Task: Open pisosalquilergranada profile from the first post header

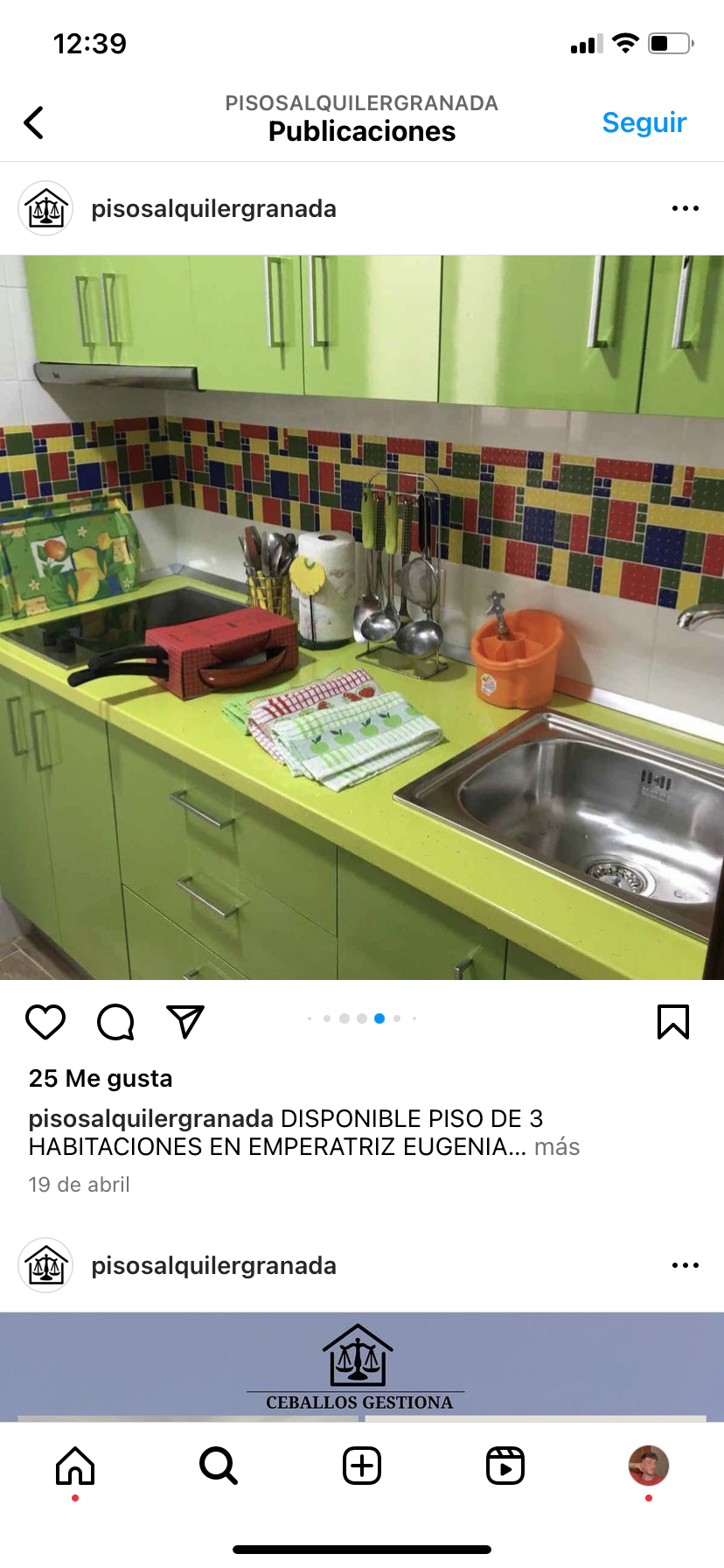Action: 212,209
